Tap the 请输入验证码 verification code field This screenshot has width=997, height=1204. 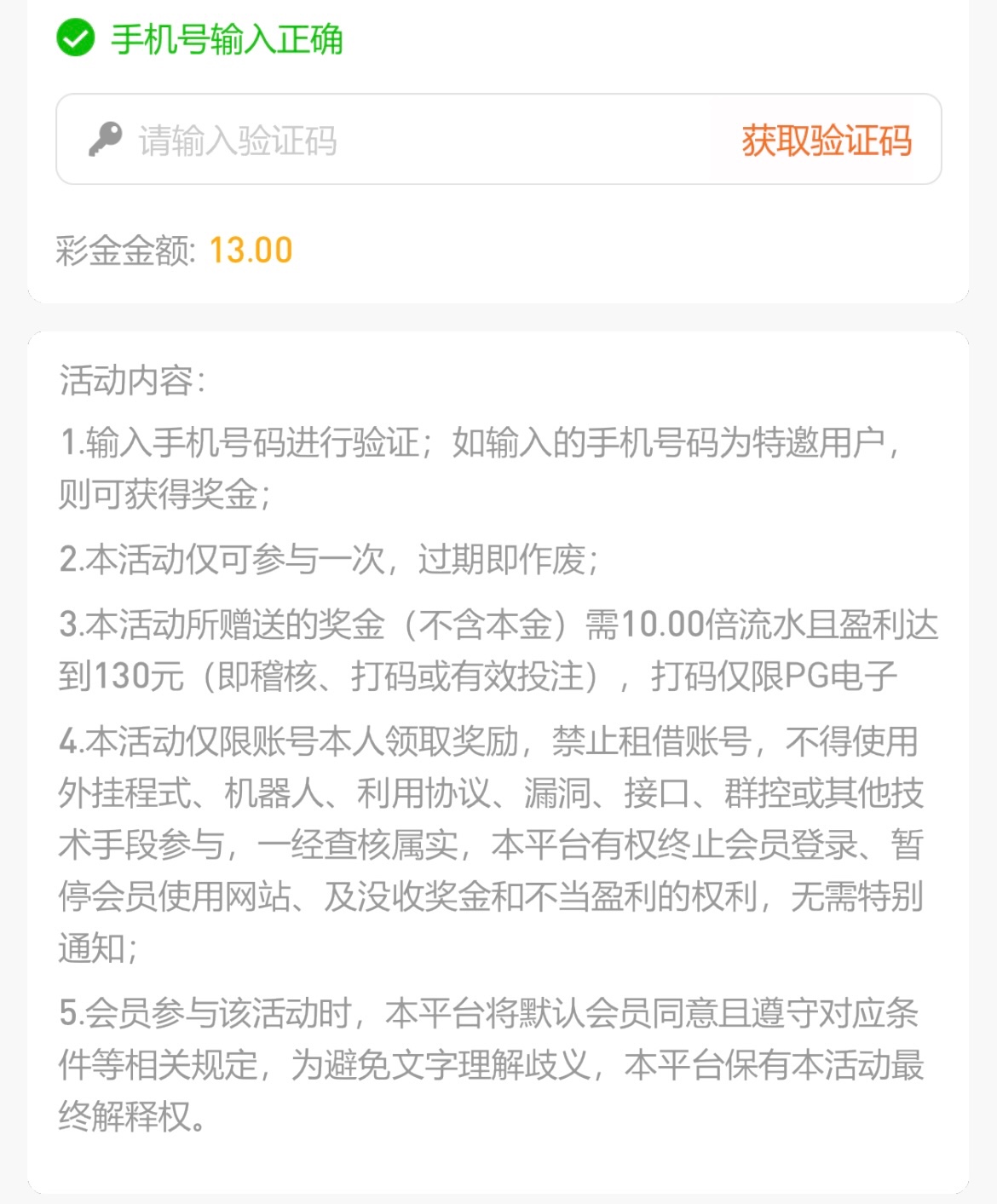[383, 141]
